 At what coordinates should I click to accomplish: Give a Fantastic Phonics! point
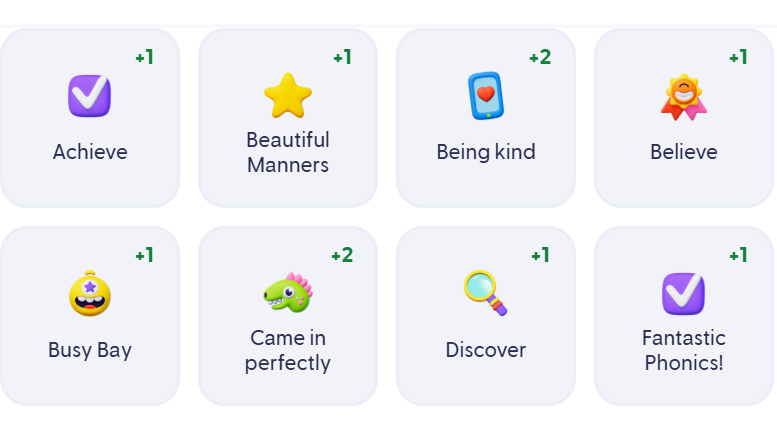[684, 316]
